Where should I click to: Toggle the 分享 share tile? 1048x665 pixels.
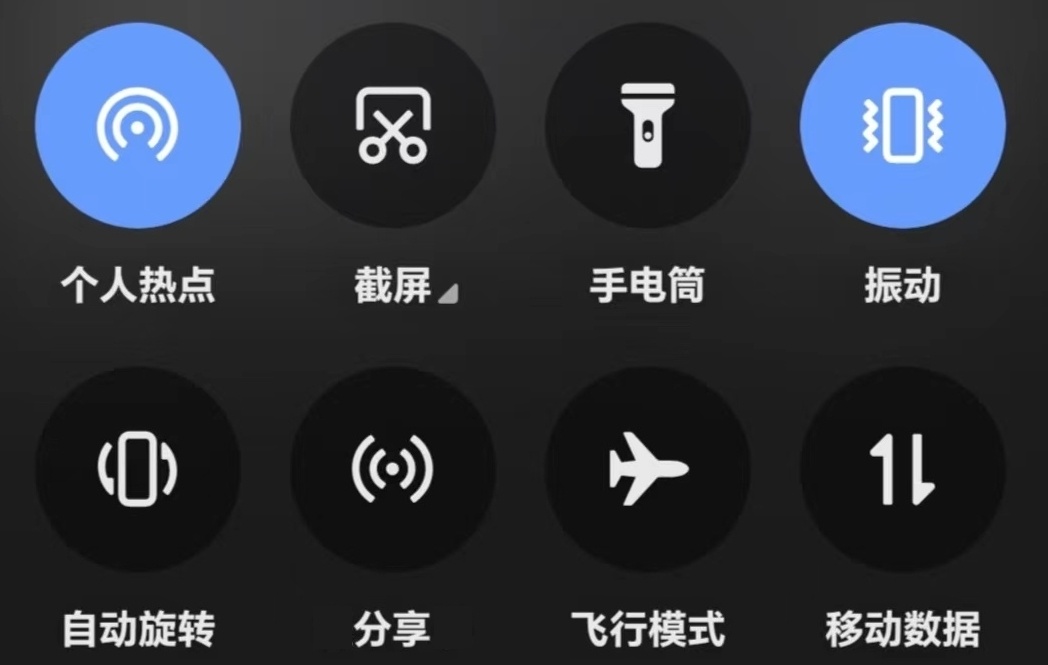pyautogui.click(x=393, y=468)
